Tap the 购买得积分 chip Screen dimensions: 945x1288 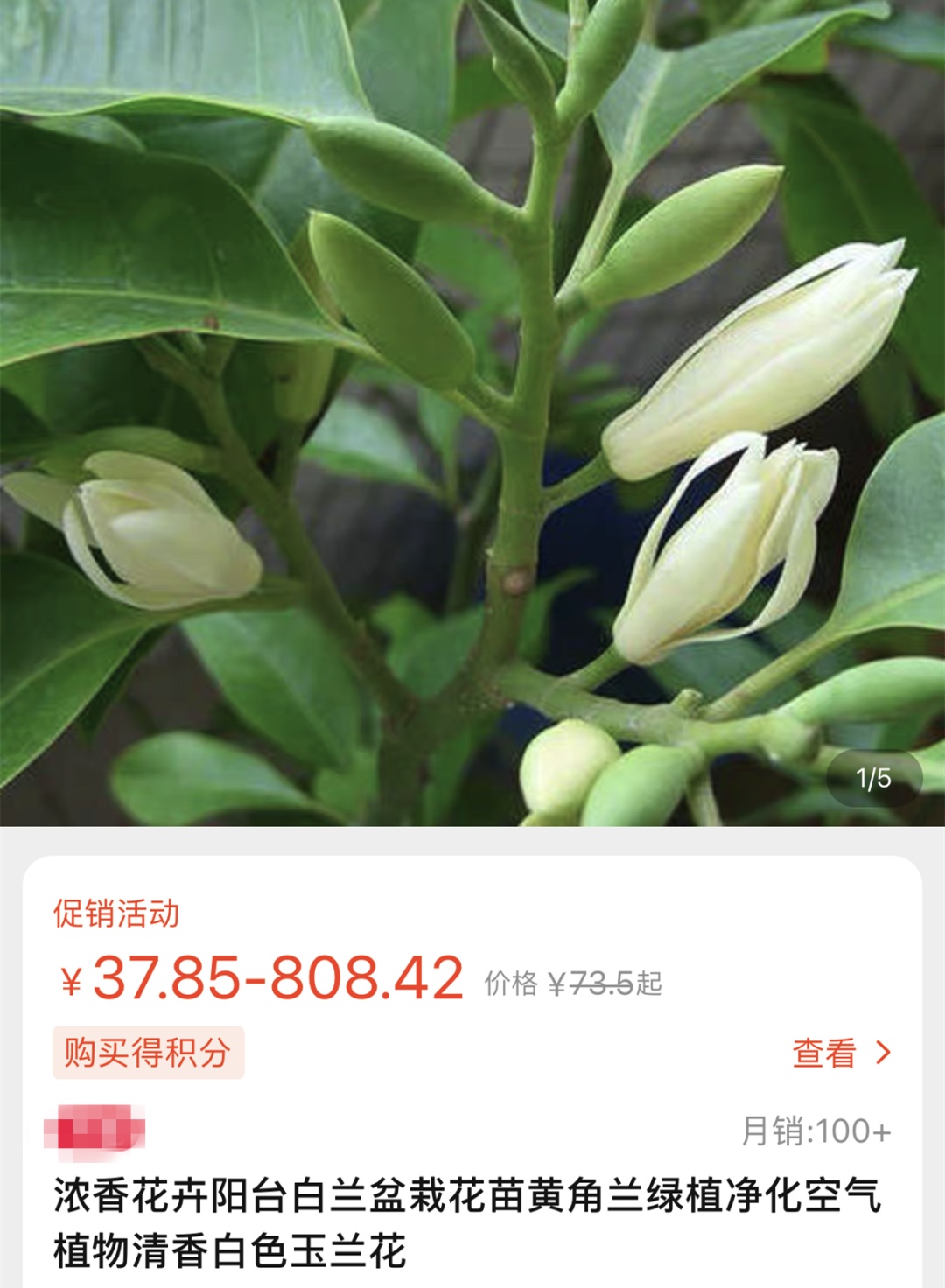pyautogui.click(x=148, y=1053)
